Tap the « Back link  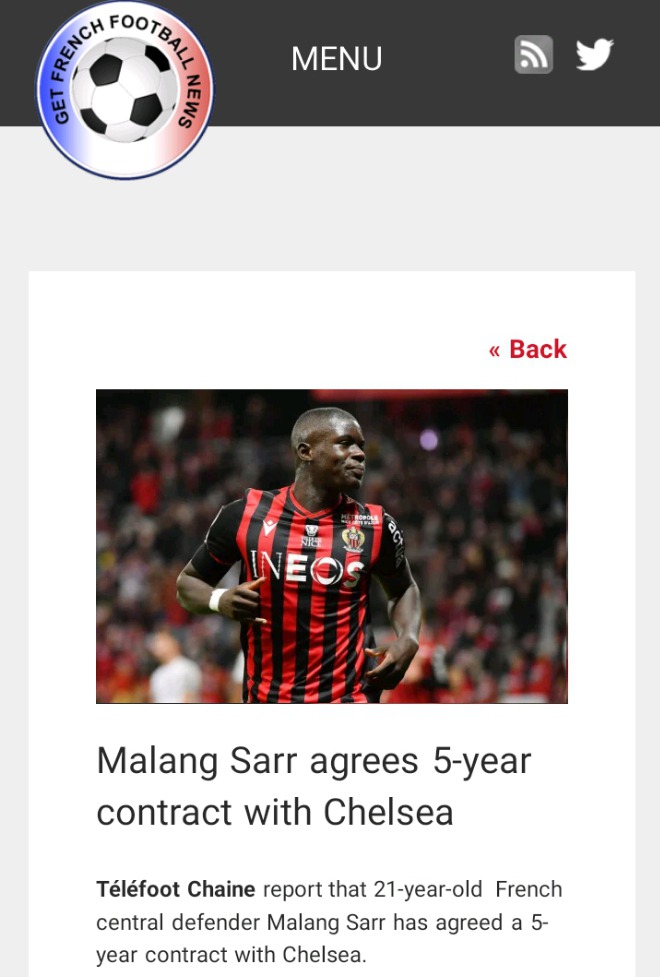(527, 349)
